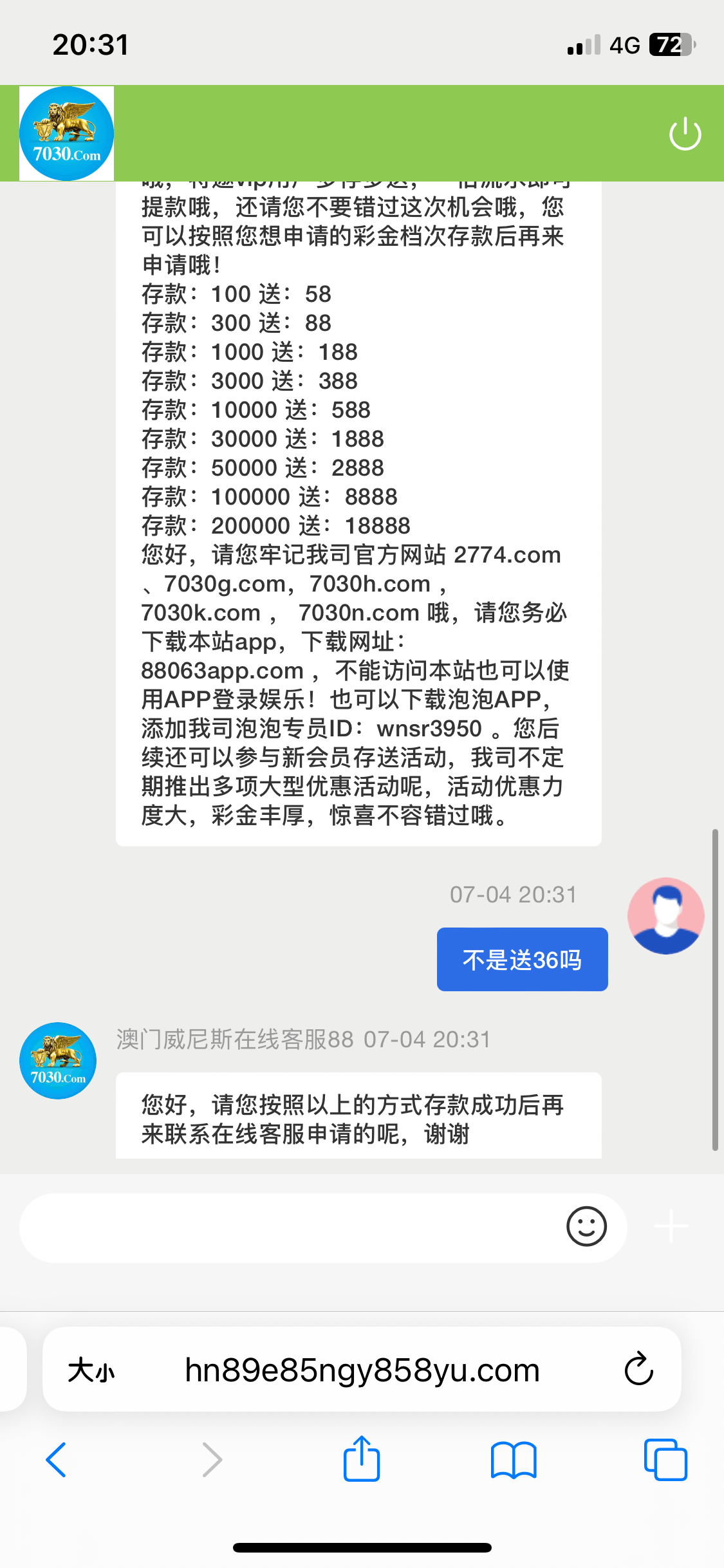Image resolution: width=724 pixels, height=1568 pixels.
Task: Show all open Safari tabs
Action: pos(665,1459)
